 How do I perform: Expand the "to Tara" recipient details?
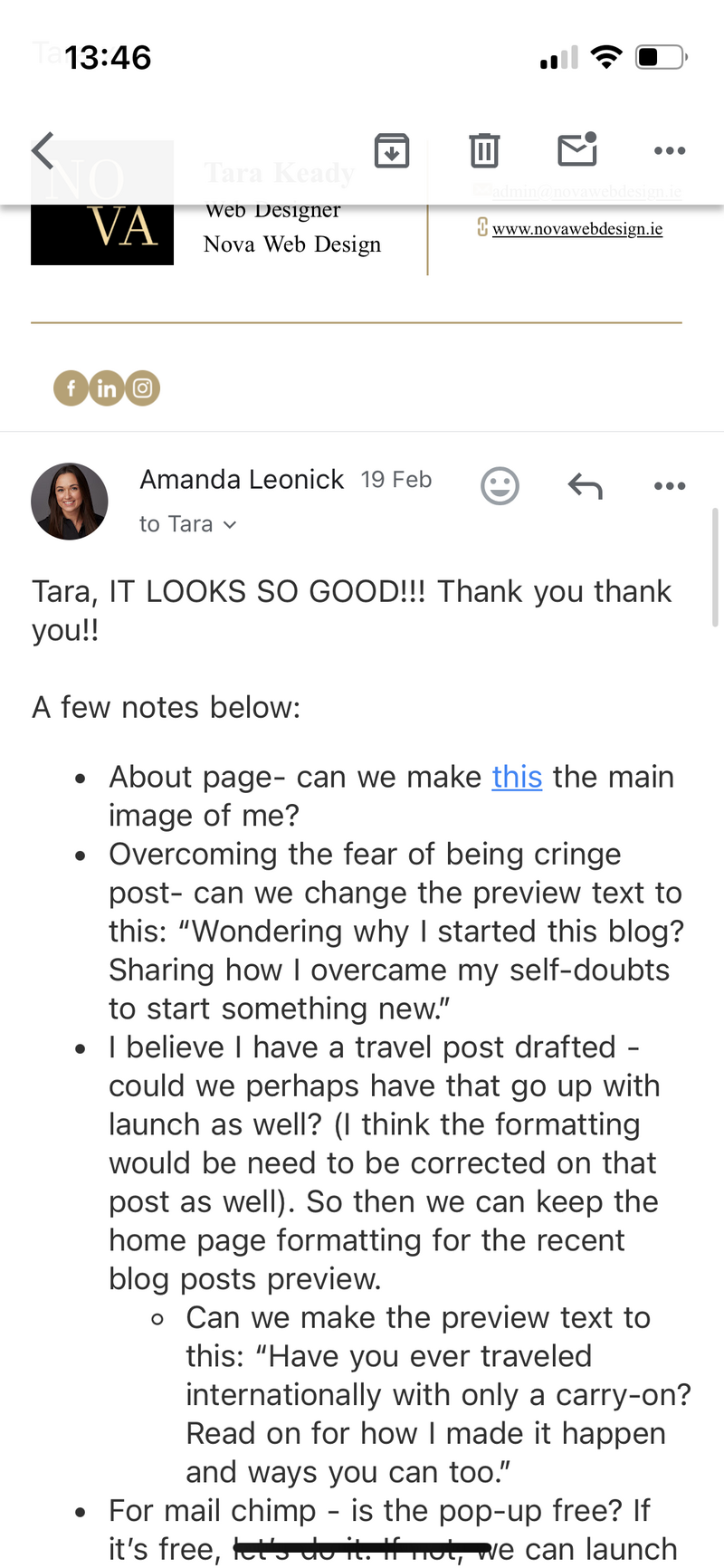(188, 524)
